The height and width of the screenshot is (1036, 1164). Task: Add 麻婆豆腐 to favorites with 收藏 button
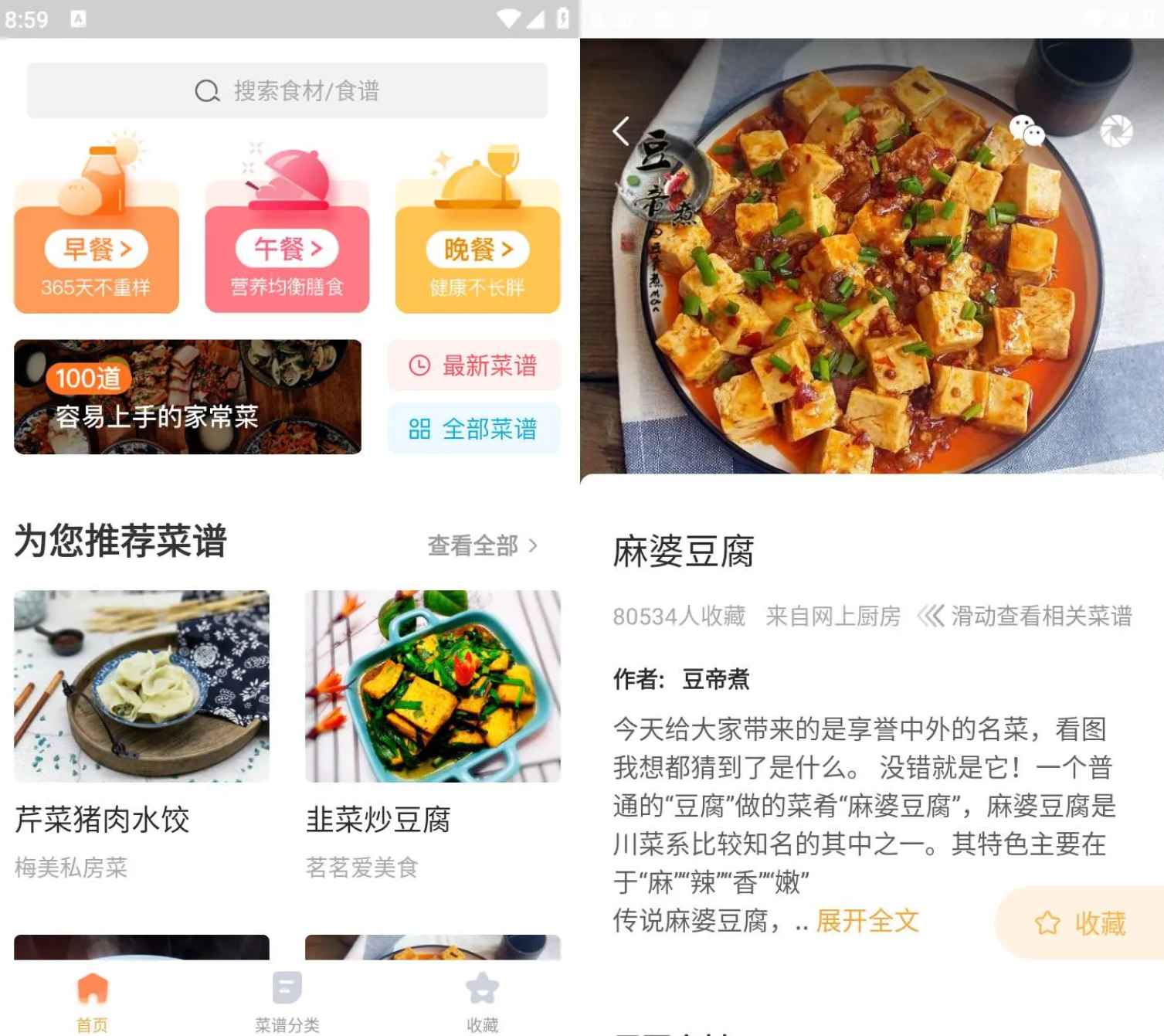pyautogui.click(x=1080, y=923)
